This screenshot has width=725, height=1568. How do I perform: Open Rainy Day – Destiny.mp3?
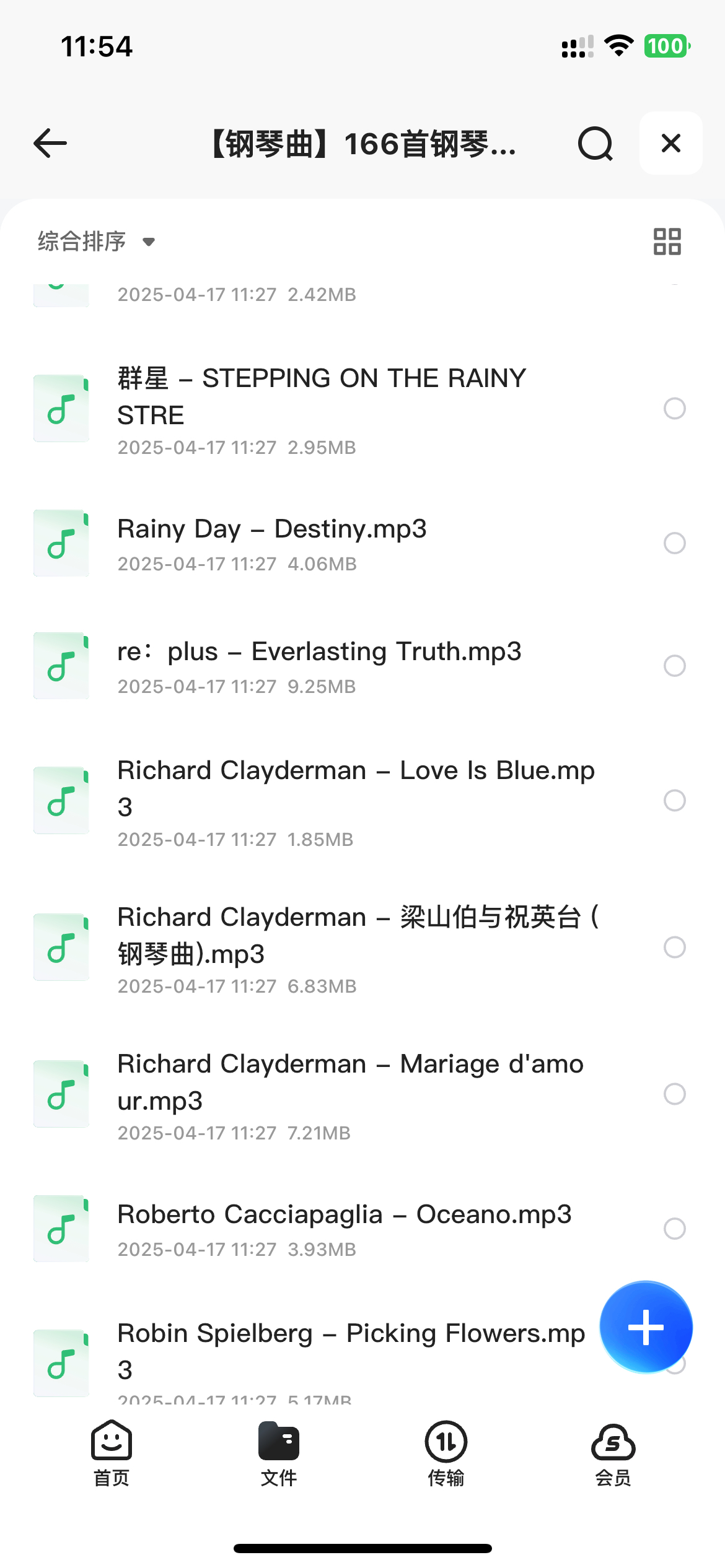[362, 544]
